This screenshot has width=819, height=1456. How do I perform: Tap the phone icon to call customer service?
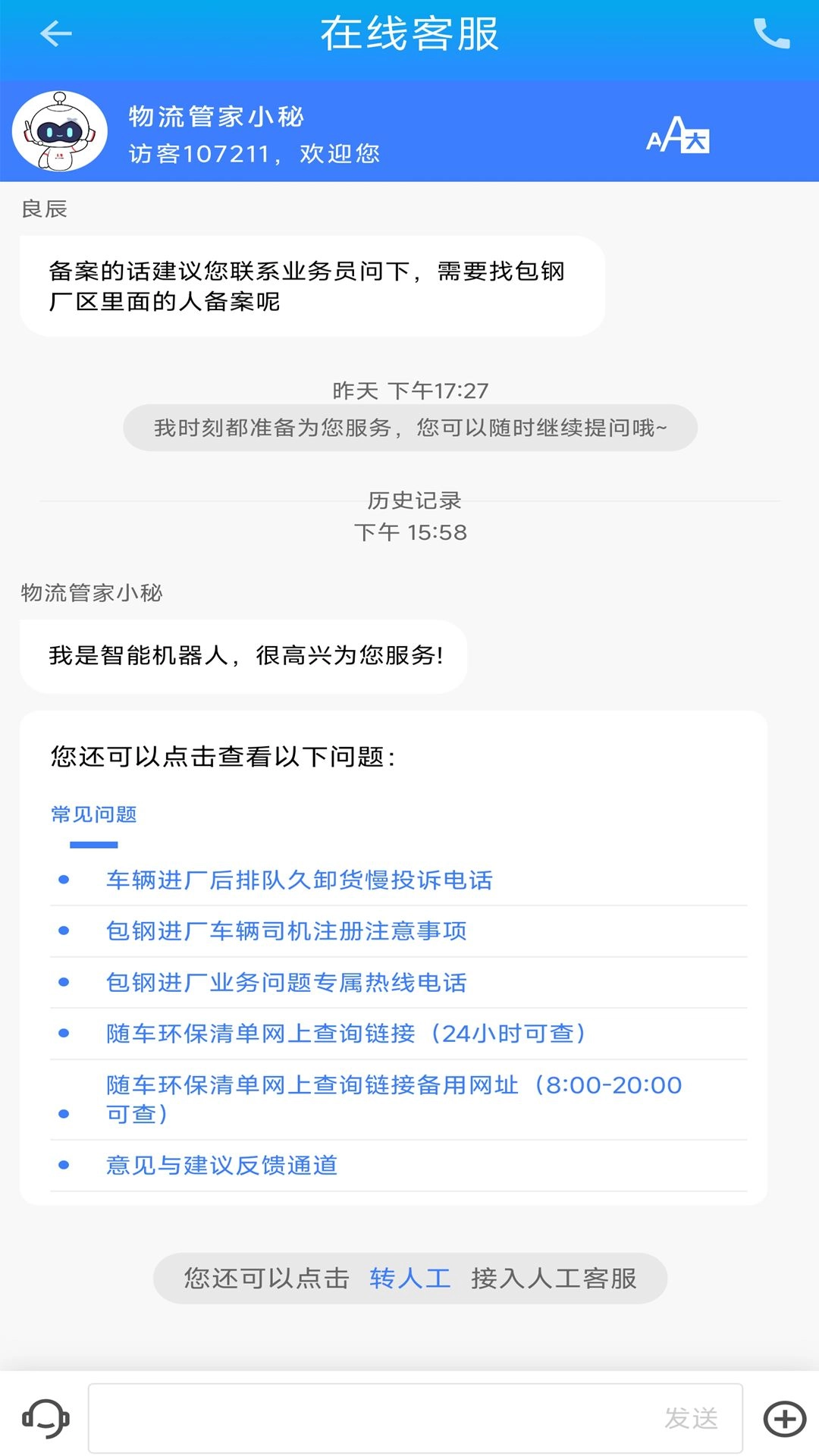(771, 34)
